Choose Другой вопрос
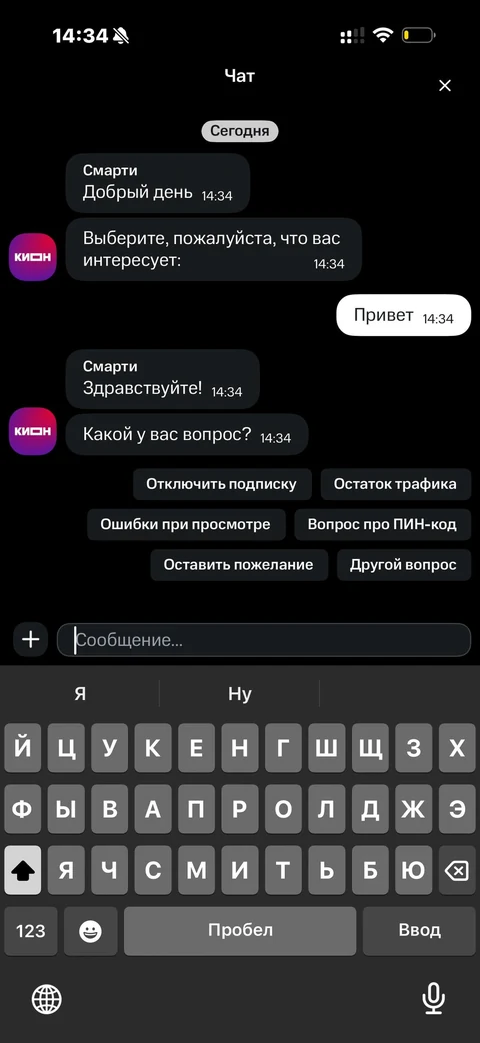The image size is (480, 1043). point(404,565)
